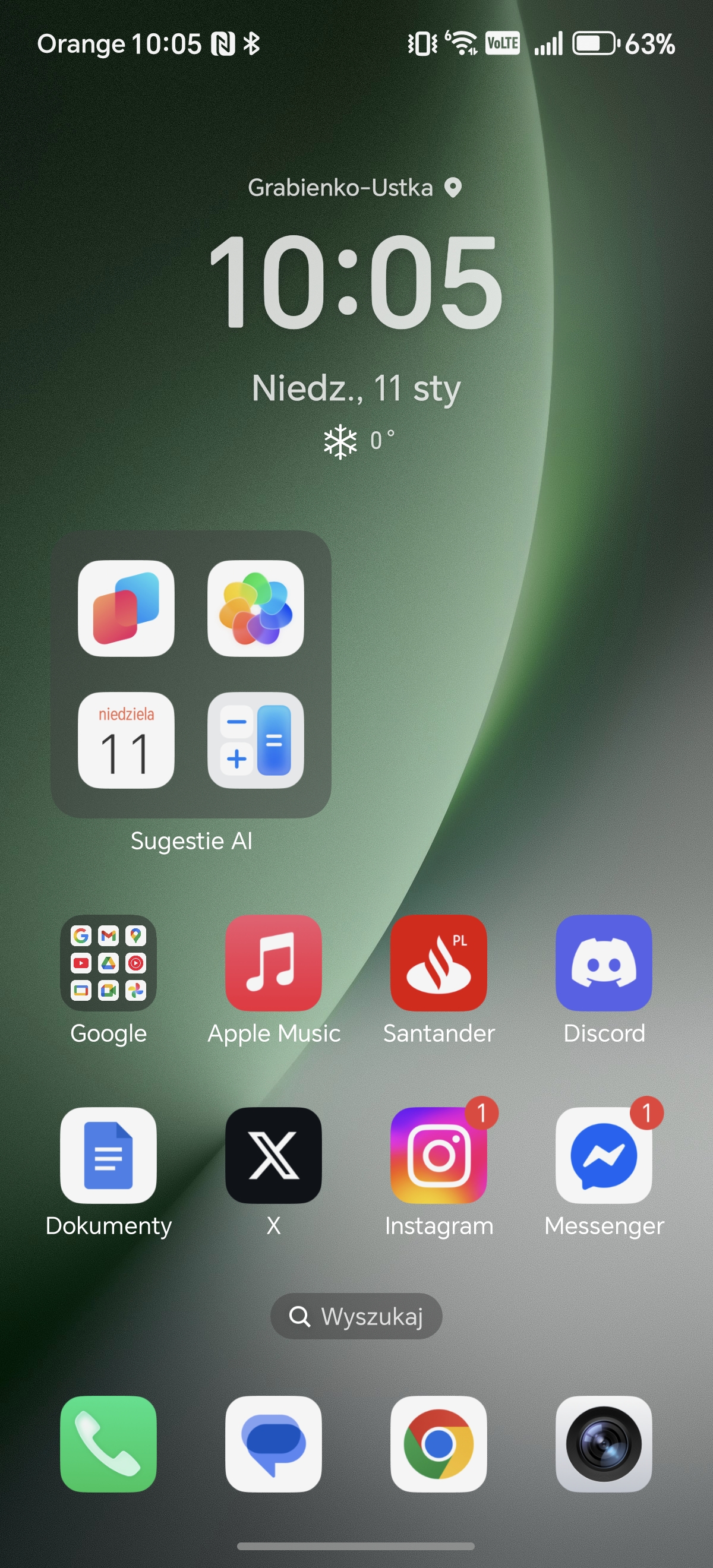The width and height of the screenshot is (713, 1568).
Task: Open the Phone dialer from the dock
Action: point(108,1443)
